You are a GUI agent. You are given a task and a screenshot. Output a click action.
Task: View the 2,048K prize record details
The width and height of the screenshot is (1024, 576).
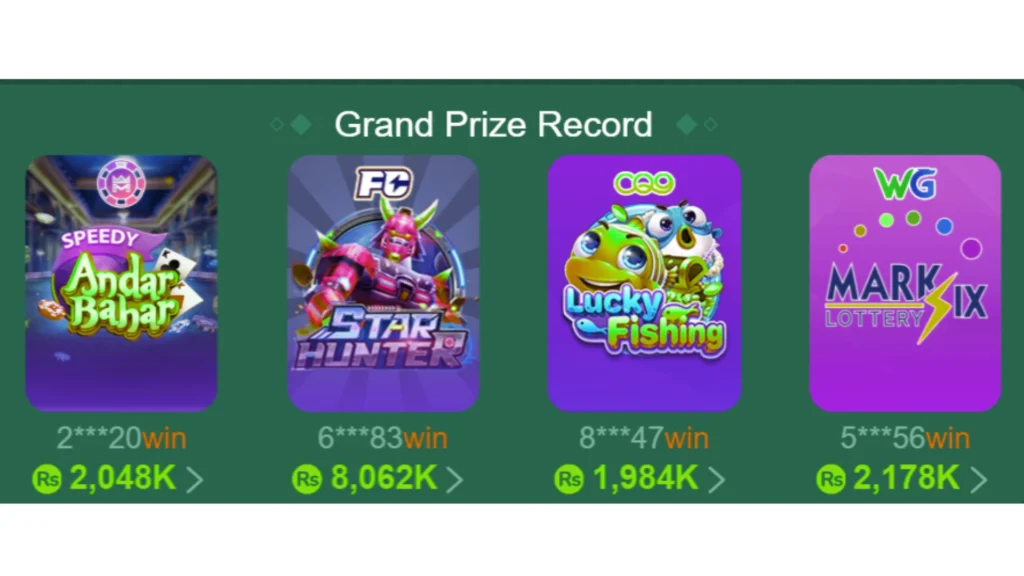pyautogui.click(x=194, y=480)
